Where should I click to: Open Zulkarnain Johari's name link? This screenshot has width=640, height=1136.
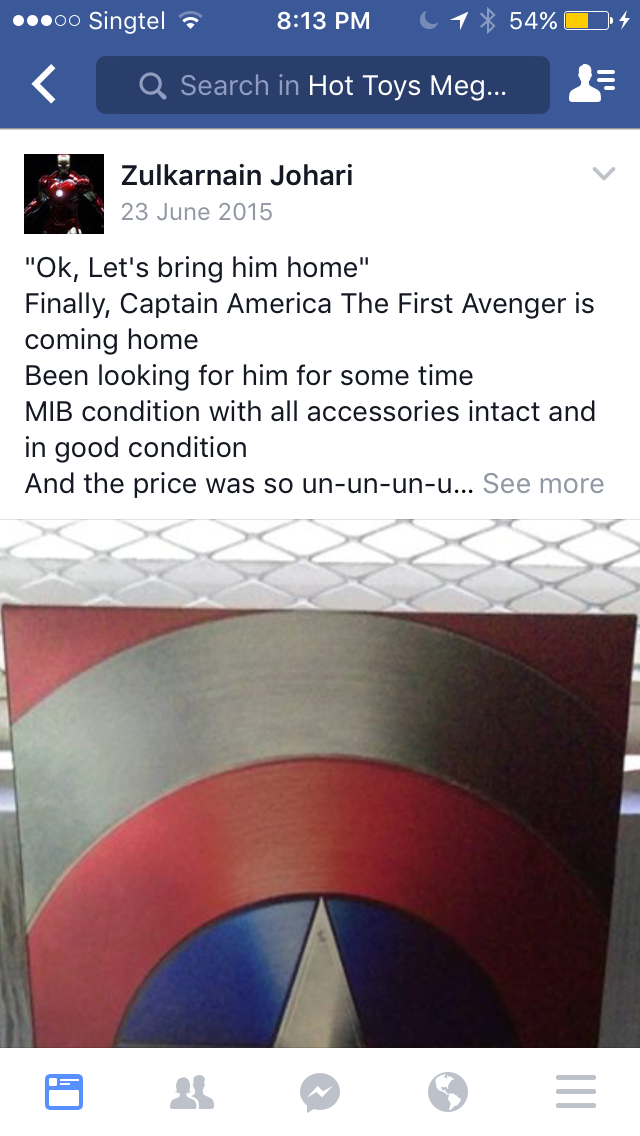point(237,175)
